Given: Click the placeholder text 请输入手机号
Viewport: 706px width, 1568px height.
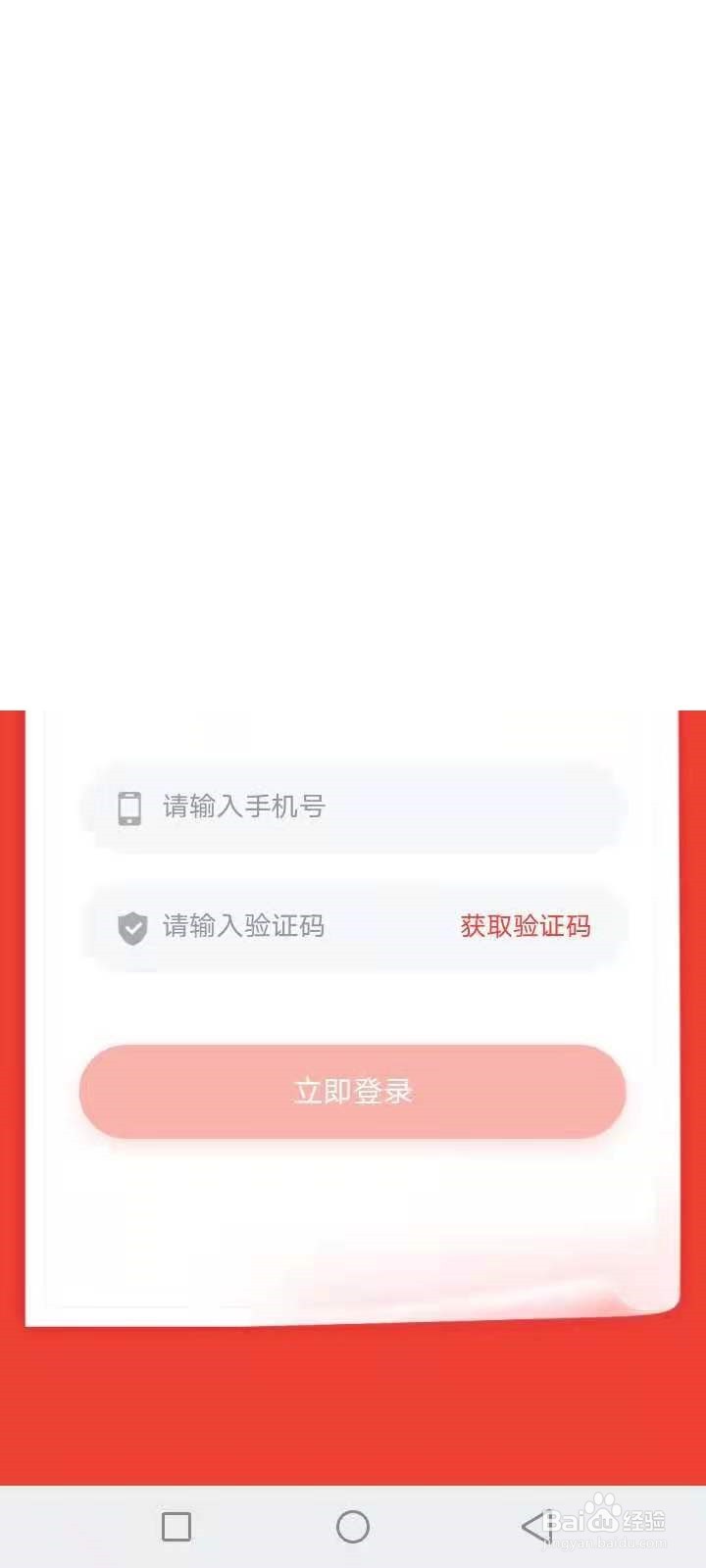Looking at the screenshot, I should point(245,807).
